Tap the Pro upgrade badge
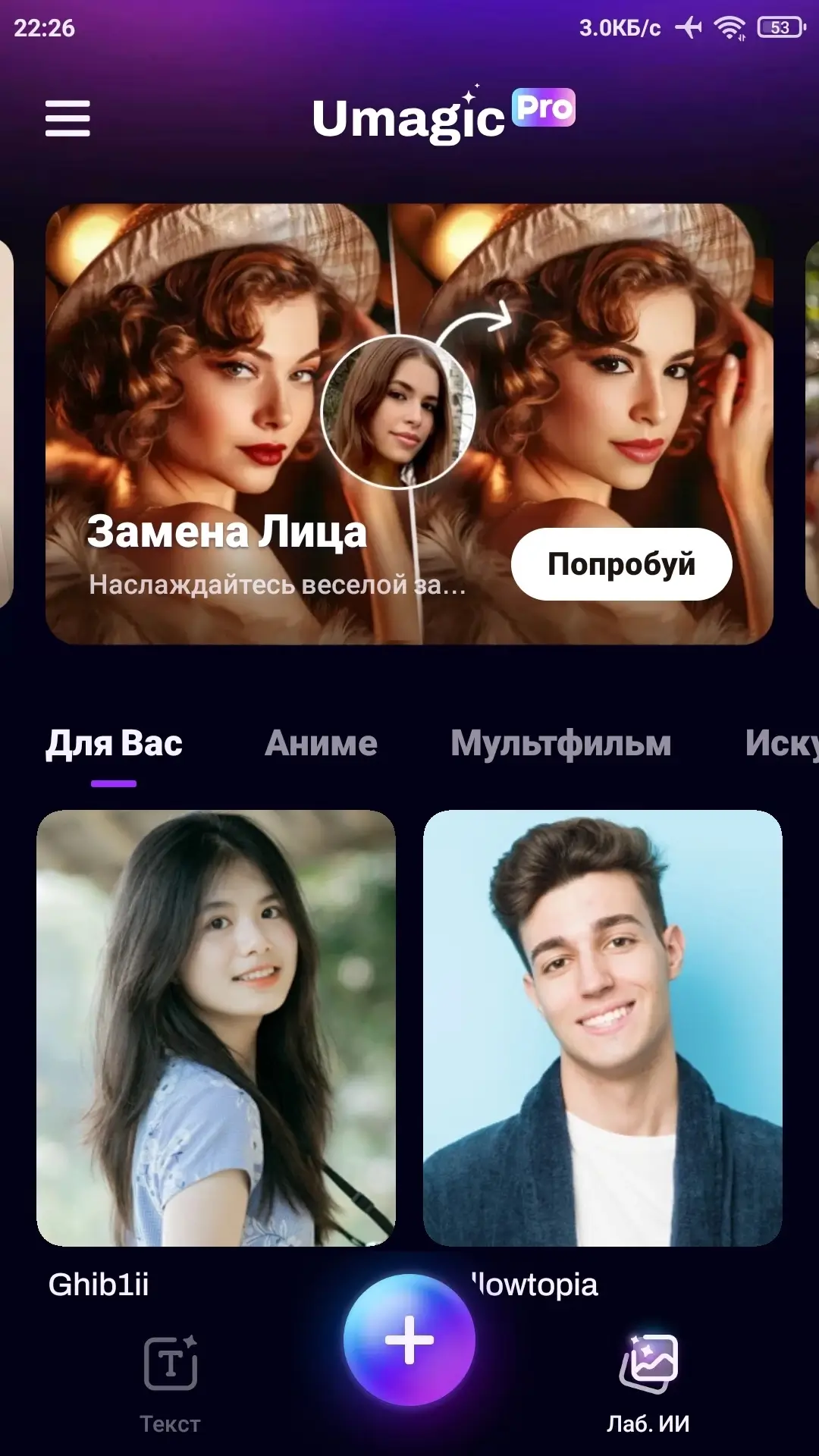Screen dimensions: 819x1456 point(544,108)
